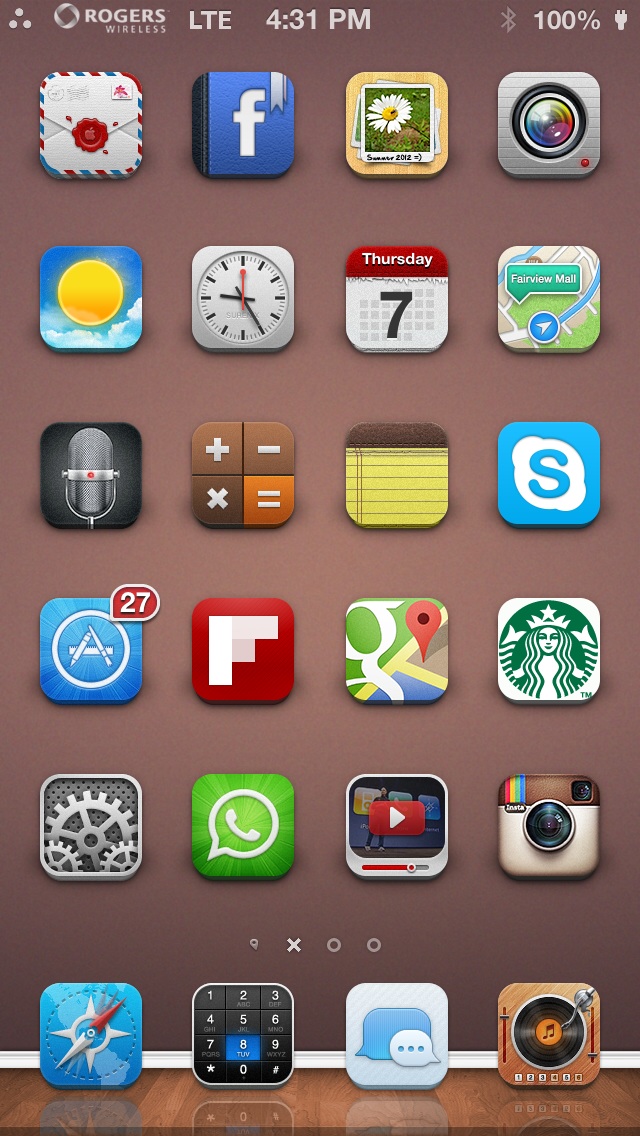Open the Settings gears app
This screenshot has width=640, height=1136.
(91, 827)
